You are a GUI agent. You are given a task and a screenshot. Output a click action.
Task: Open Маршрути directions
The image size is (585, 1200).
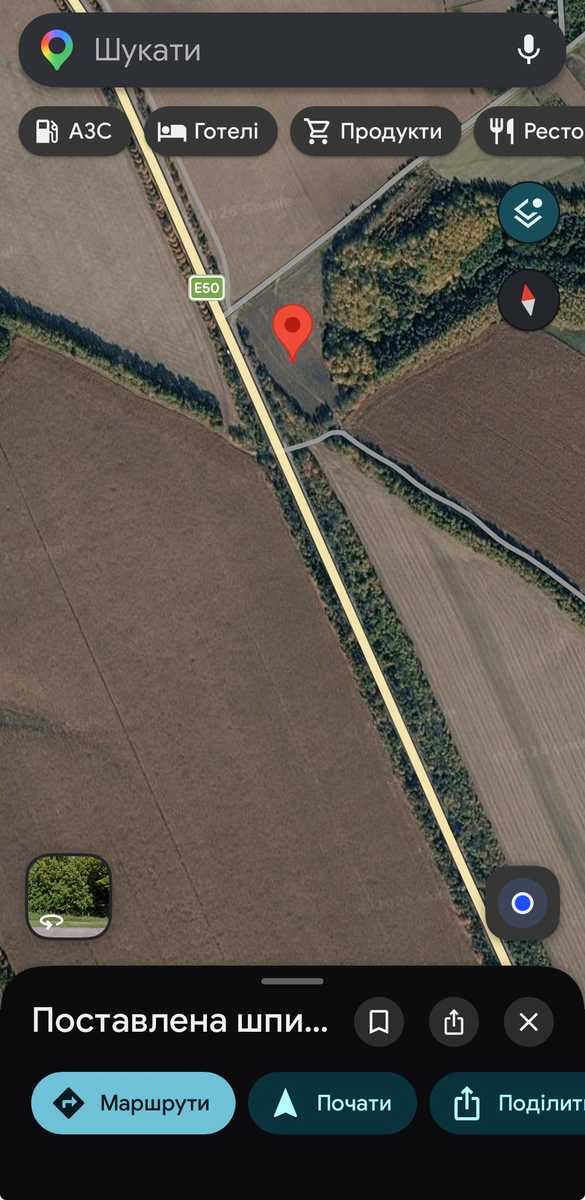[133, 1103]
